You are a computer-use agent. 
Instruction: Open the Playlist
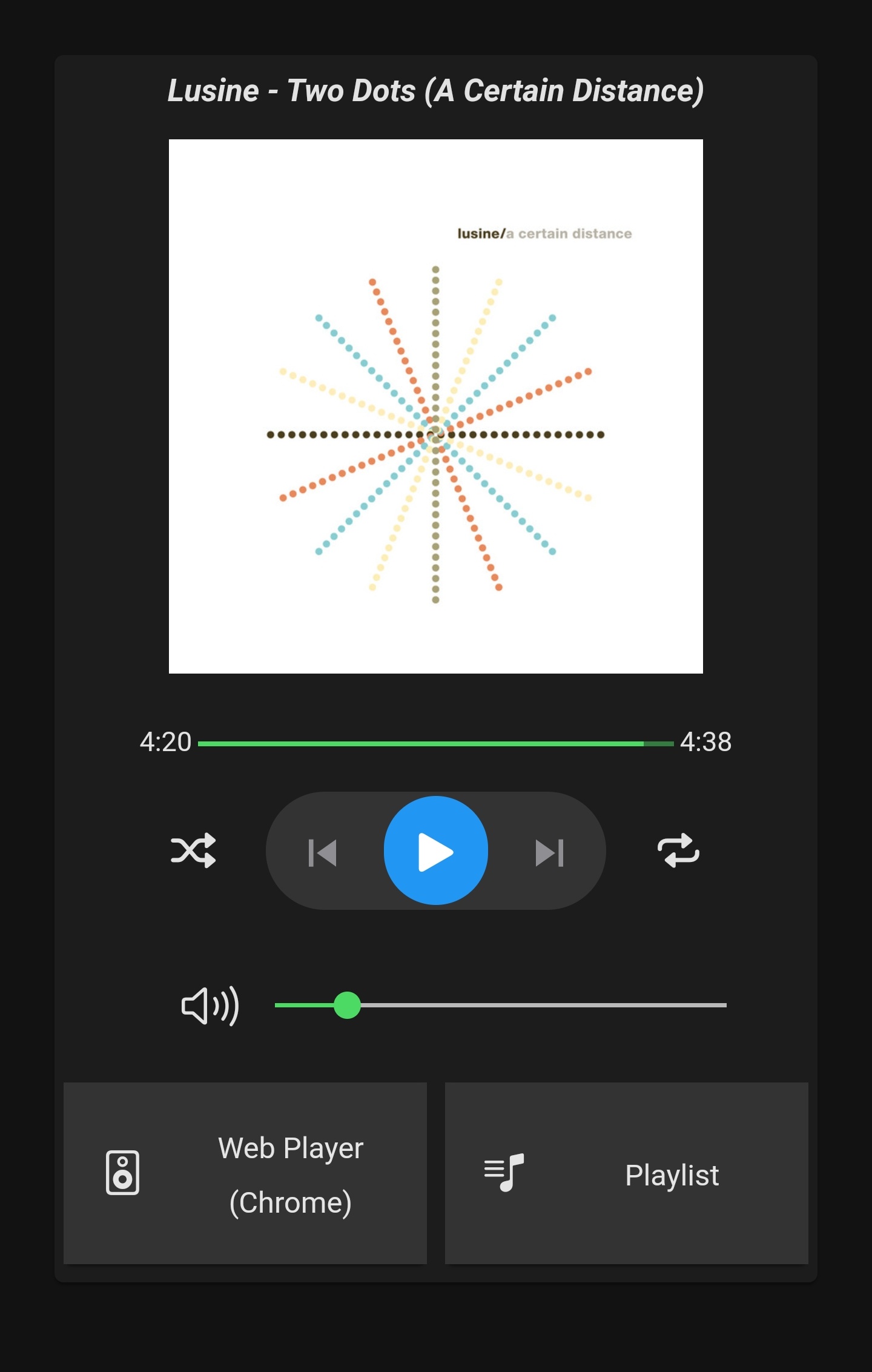[626, 1173]
